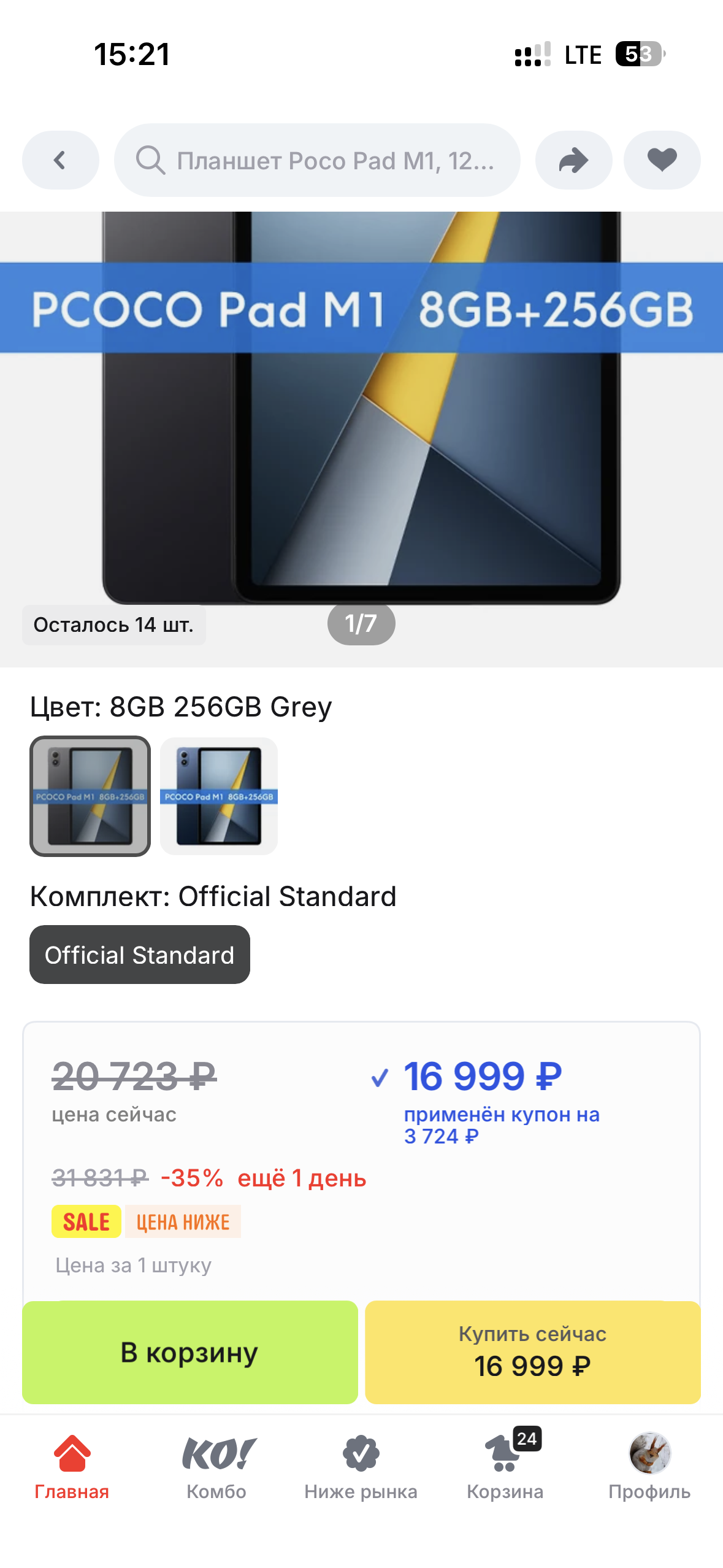Go to the Ниже рынка tab

[361, 1466]
